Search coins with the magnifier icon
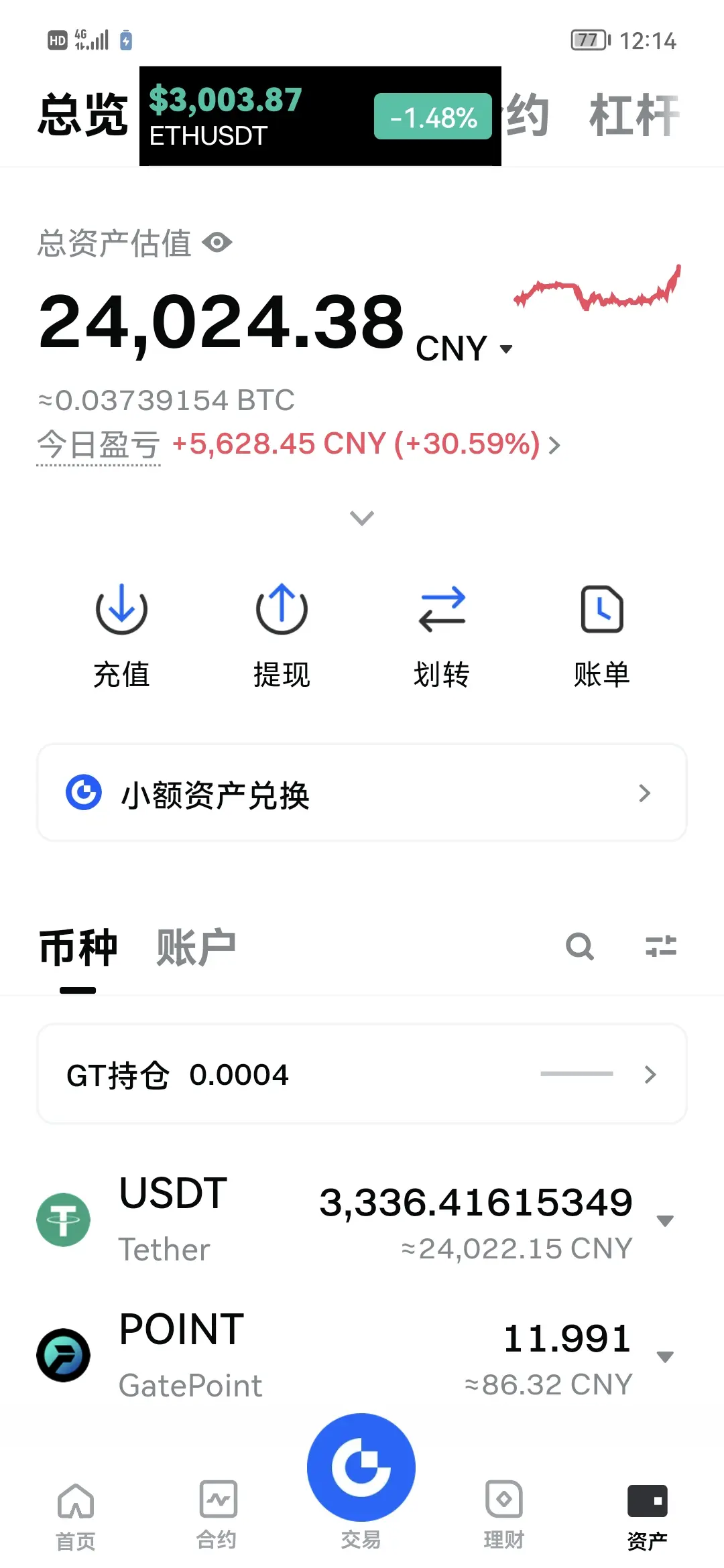Screen dimensions: 724x1568 coord(580,947)
